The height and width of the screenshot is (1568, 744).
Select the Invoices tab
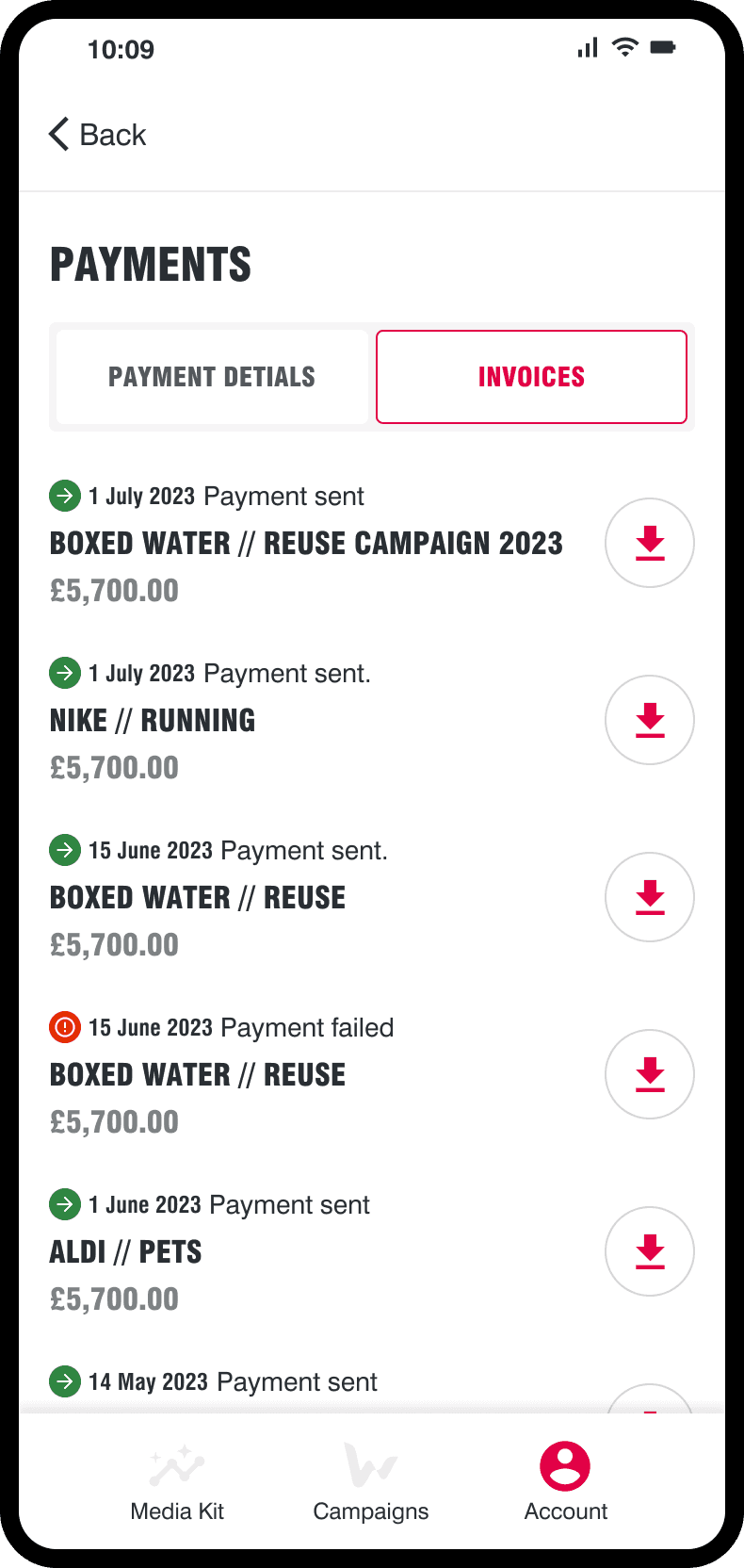(531, 377)
